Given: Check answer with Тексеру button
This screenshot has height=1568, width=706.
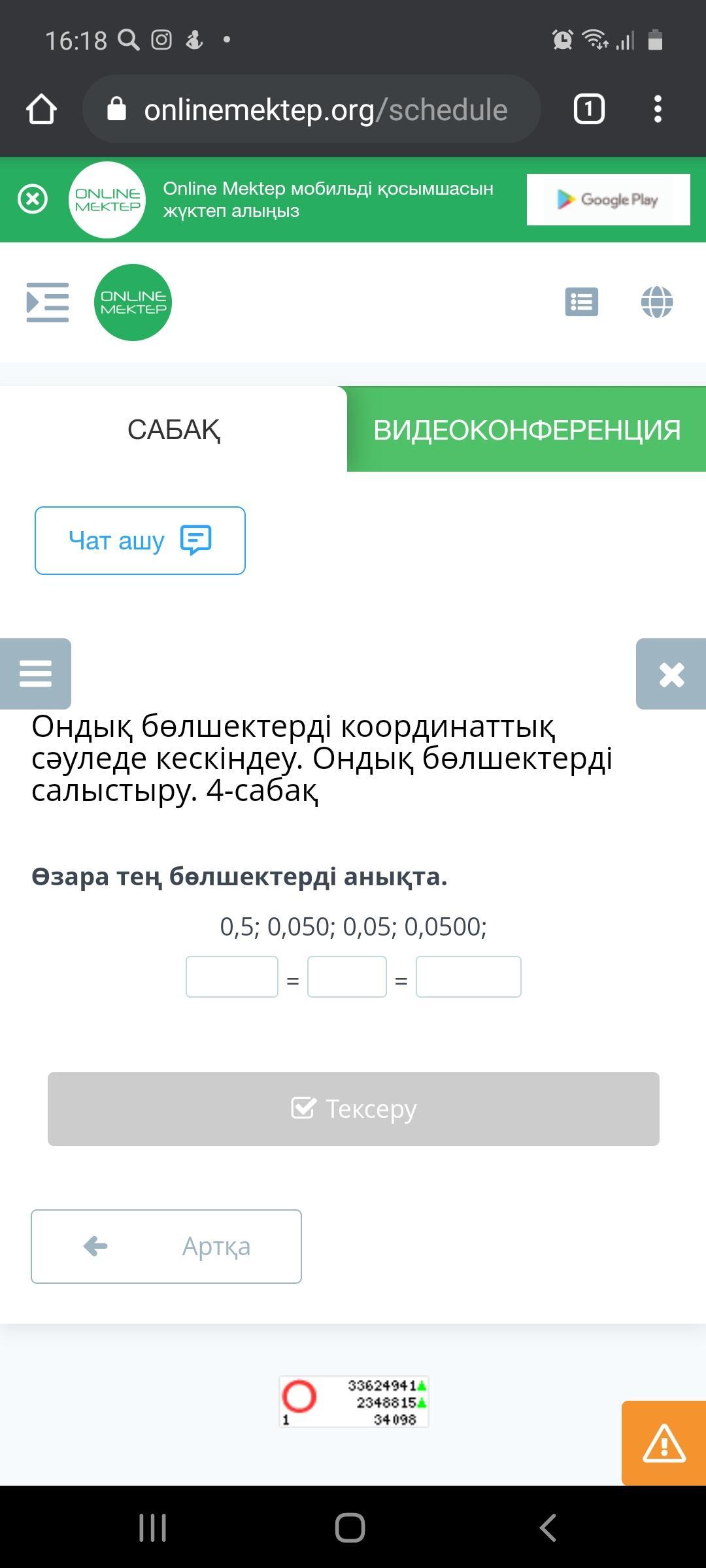Looking at the screenshot, I should click(x=354, y=1109).
